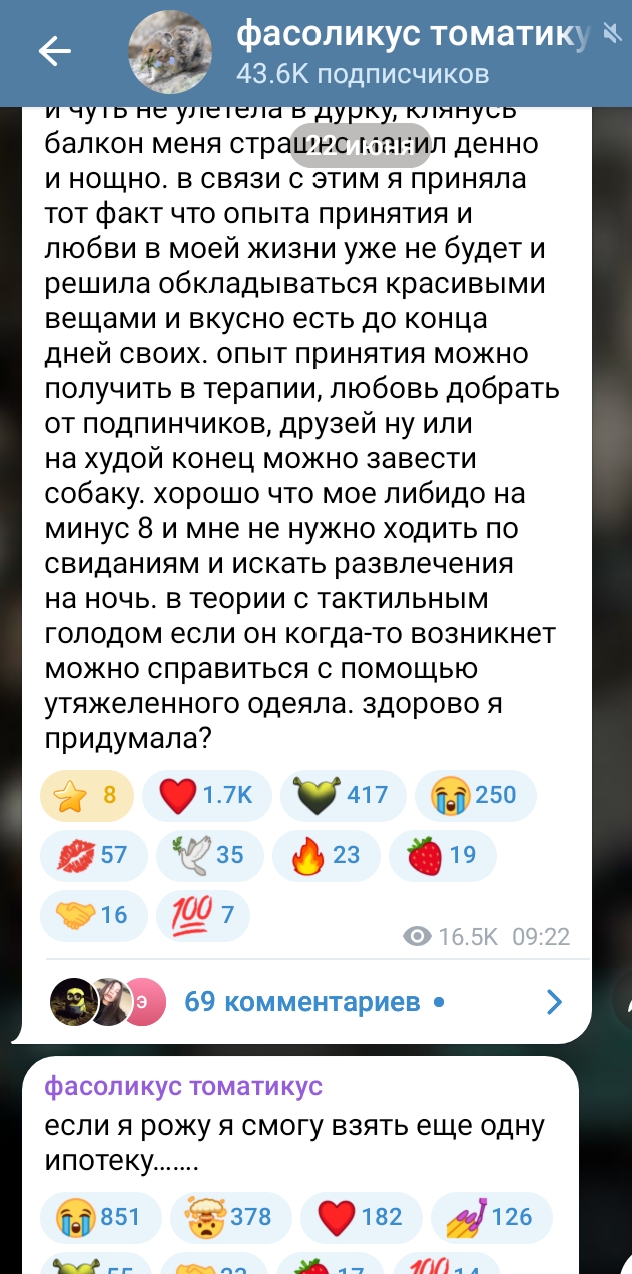Tap the red heart reaction with 1.7K
This screenshot has height=1274, width=632.
pos(204,796)
